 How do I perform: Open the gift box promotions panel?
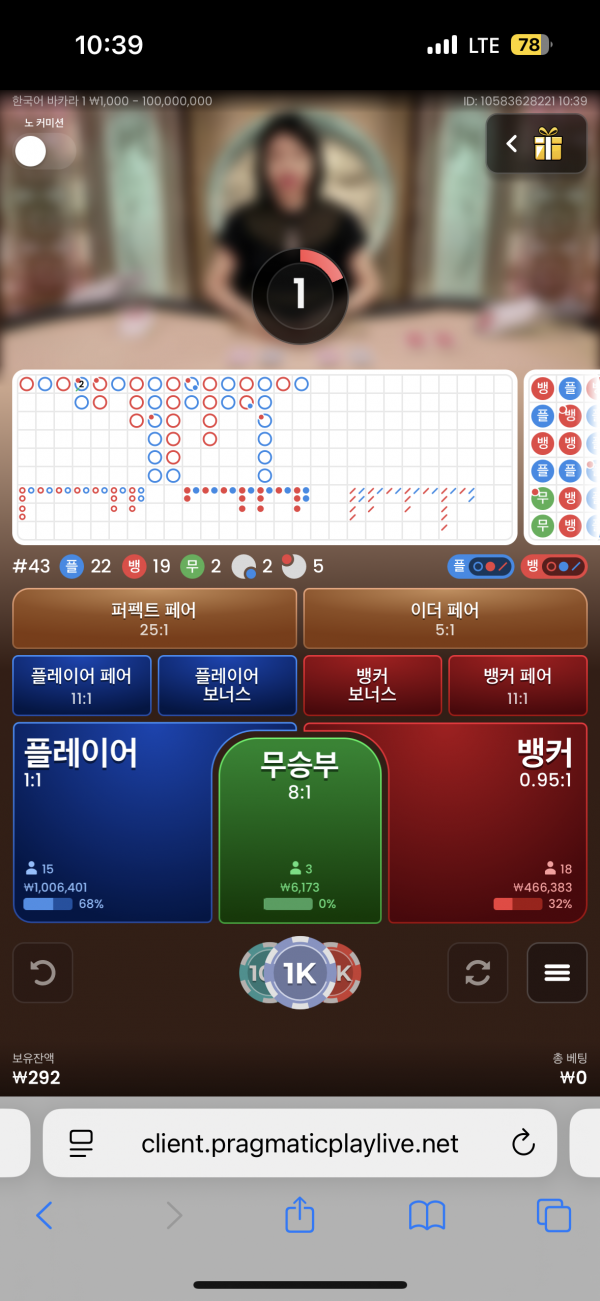(x=548, y=145)
